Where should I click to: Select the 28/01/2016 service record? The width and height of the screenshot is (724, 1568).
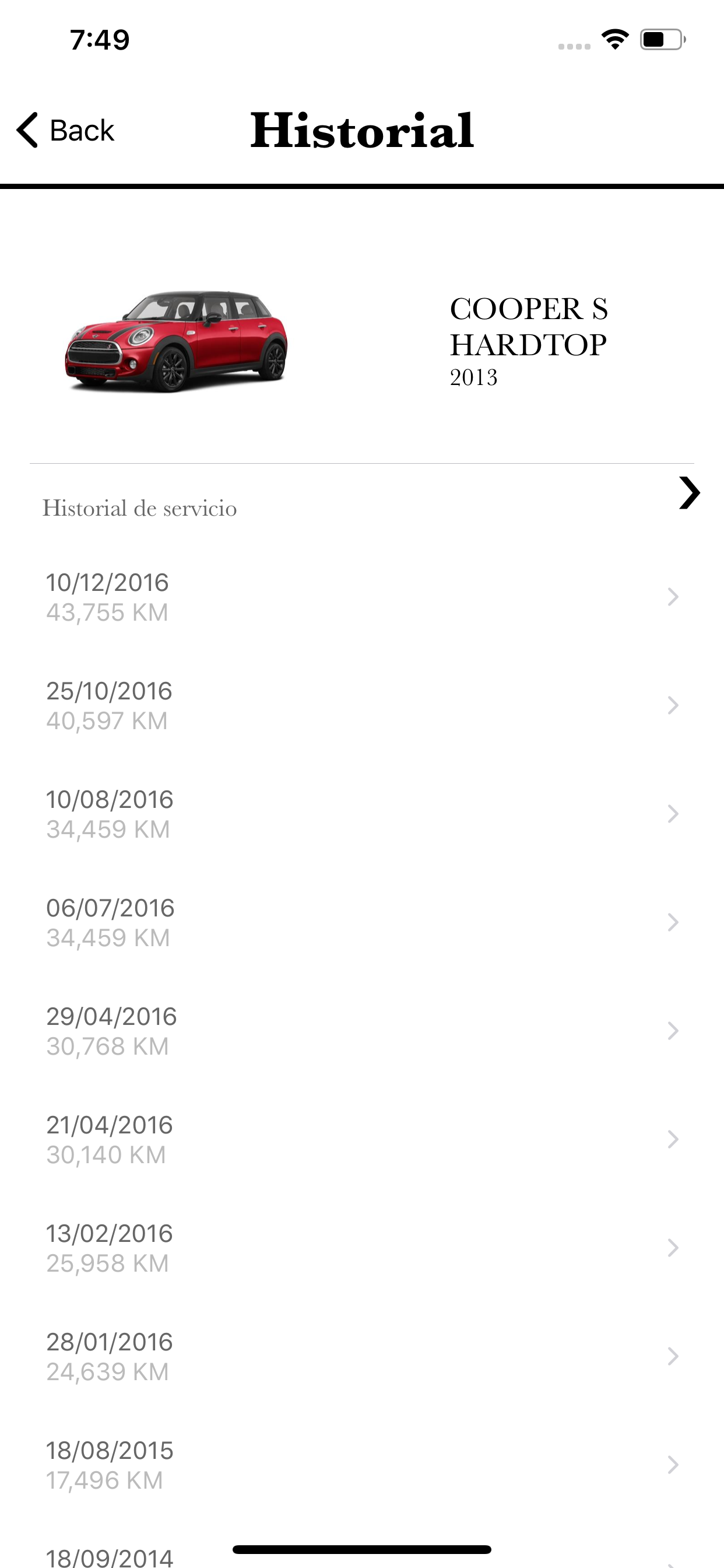coord(362,1356)
